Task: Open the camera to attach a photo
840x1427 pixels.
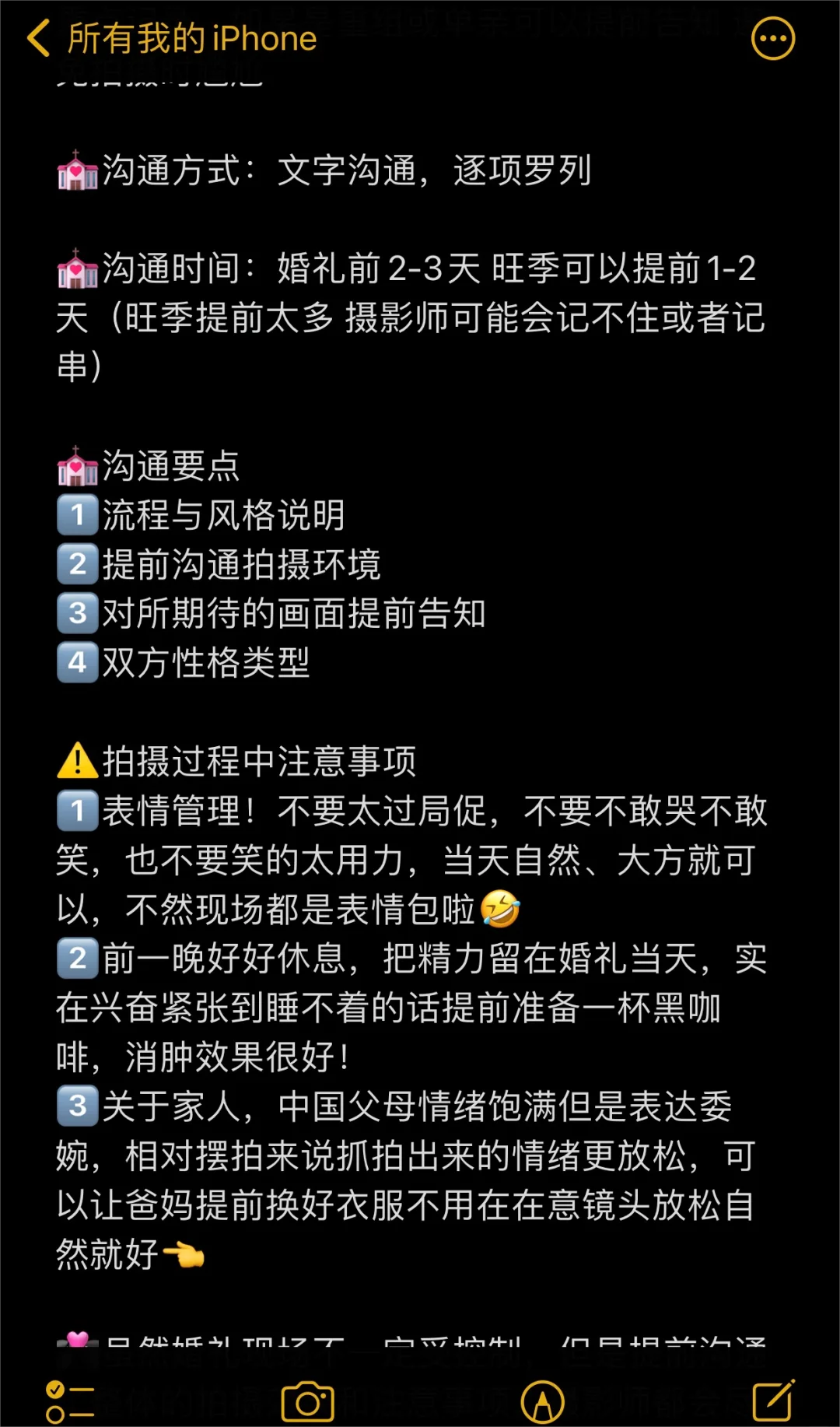Action: pyautogui.click(x=307, y=1402)
